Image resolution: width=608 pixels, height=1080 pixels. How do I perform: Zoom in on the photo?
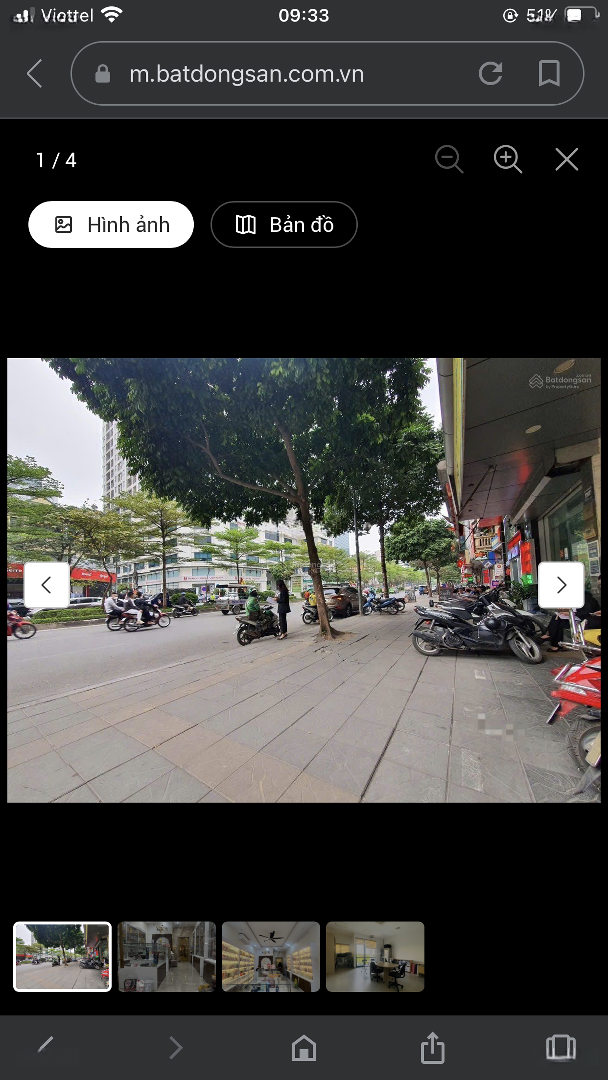point(508,159)
